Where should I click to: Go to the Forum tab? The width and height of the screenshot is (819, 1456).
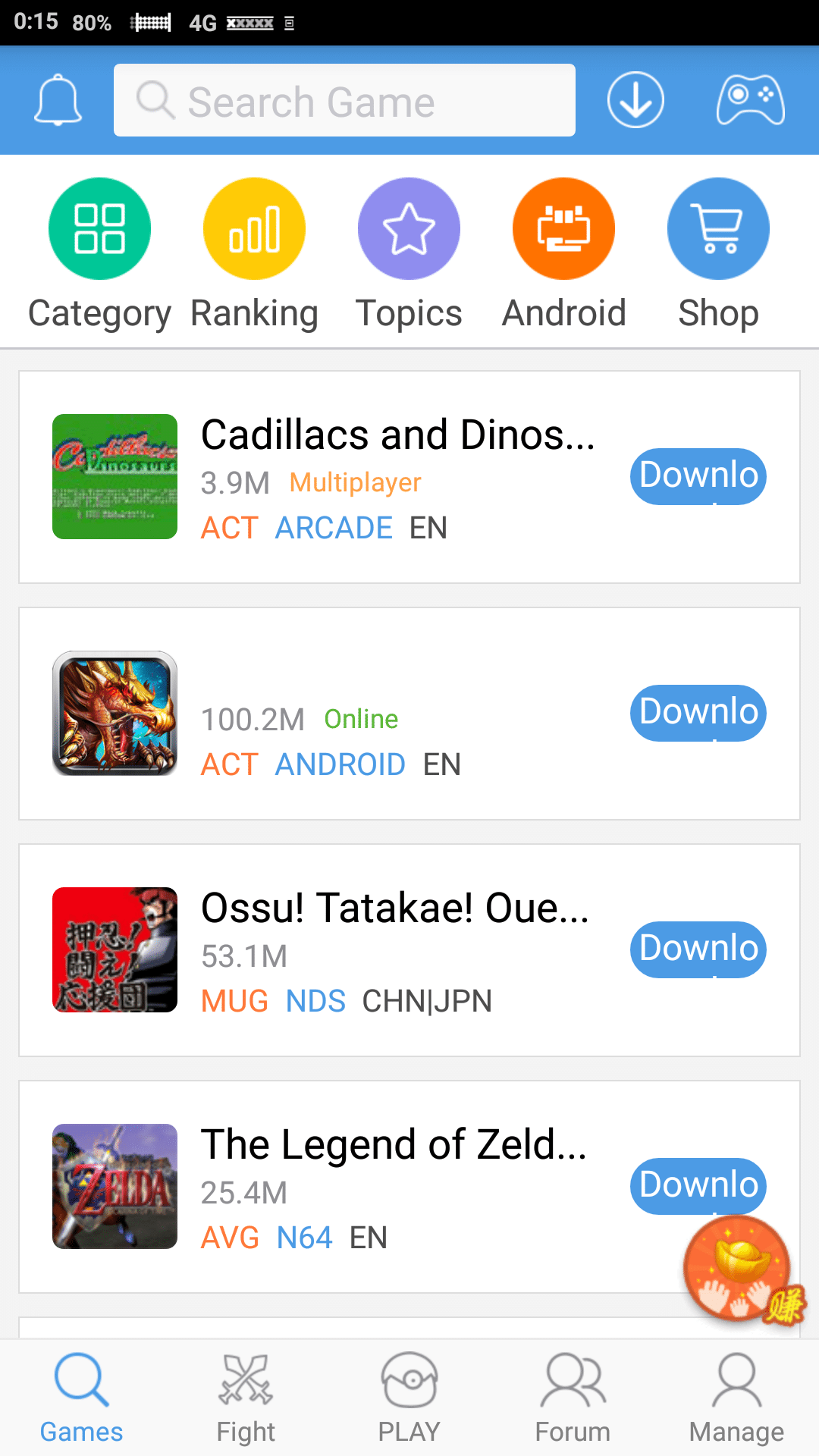573,1399
